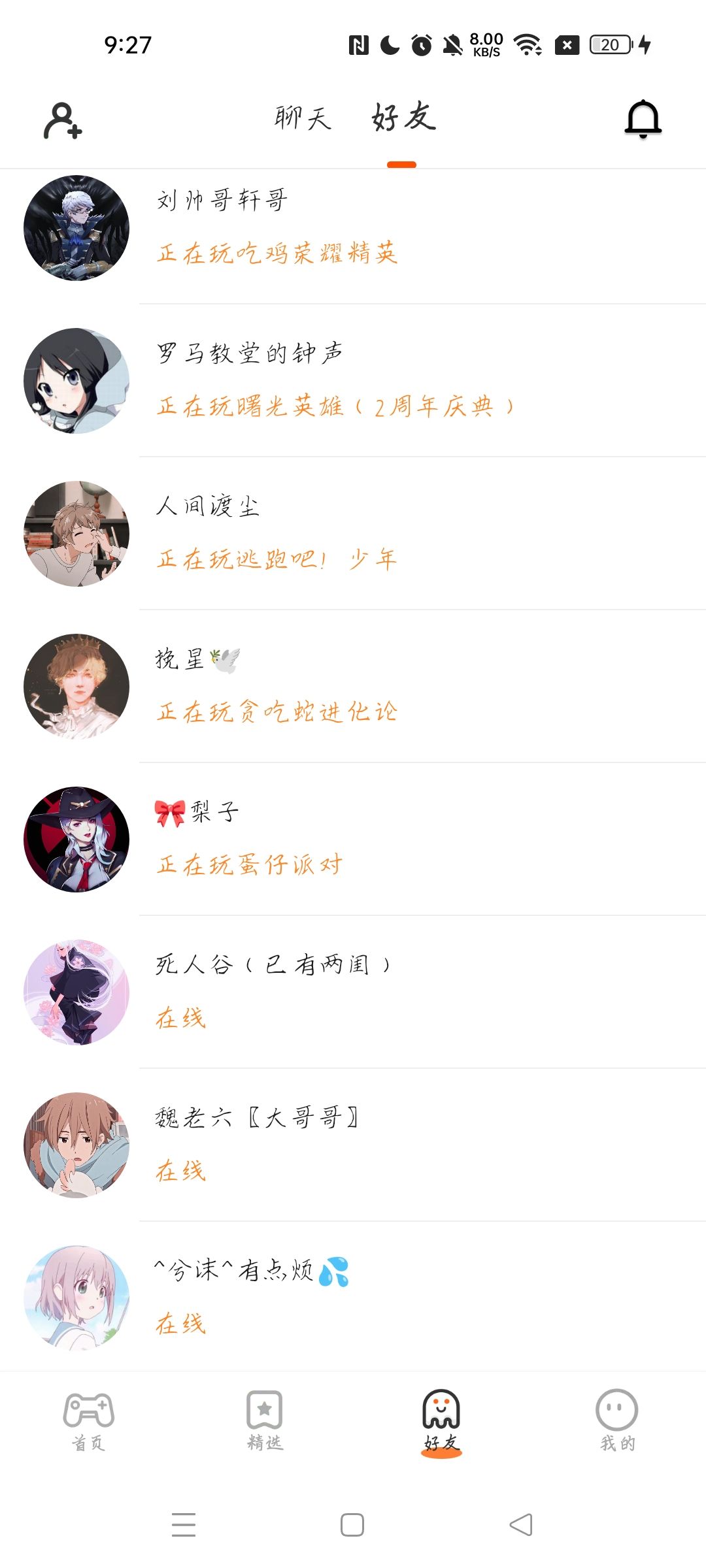Switch to the 聊天 tab
The height and width of the screenshot is (1568, 706).
pos(303,118)
